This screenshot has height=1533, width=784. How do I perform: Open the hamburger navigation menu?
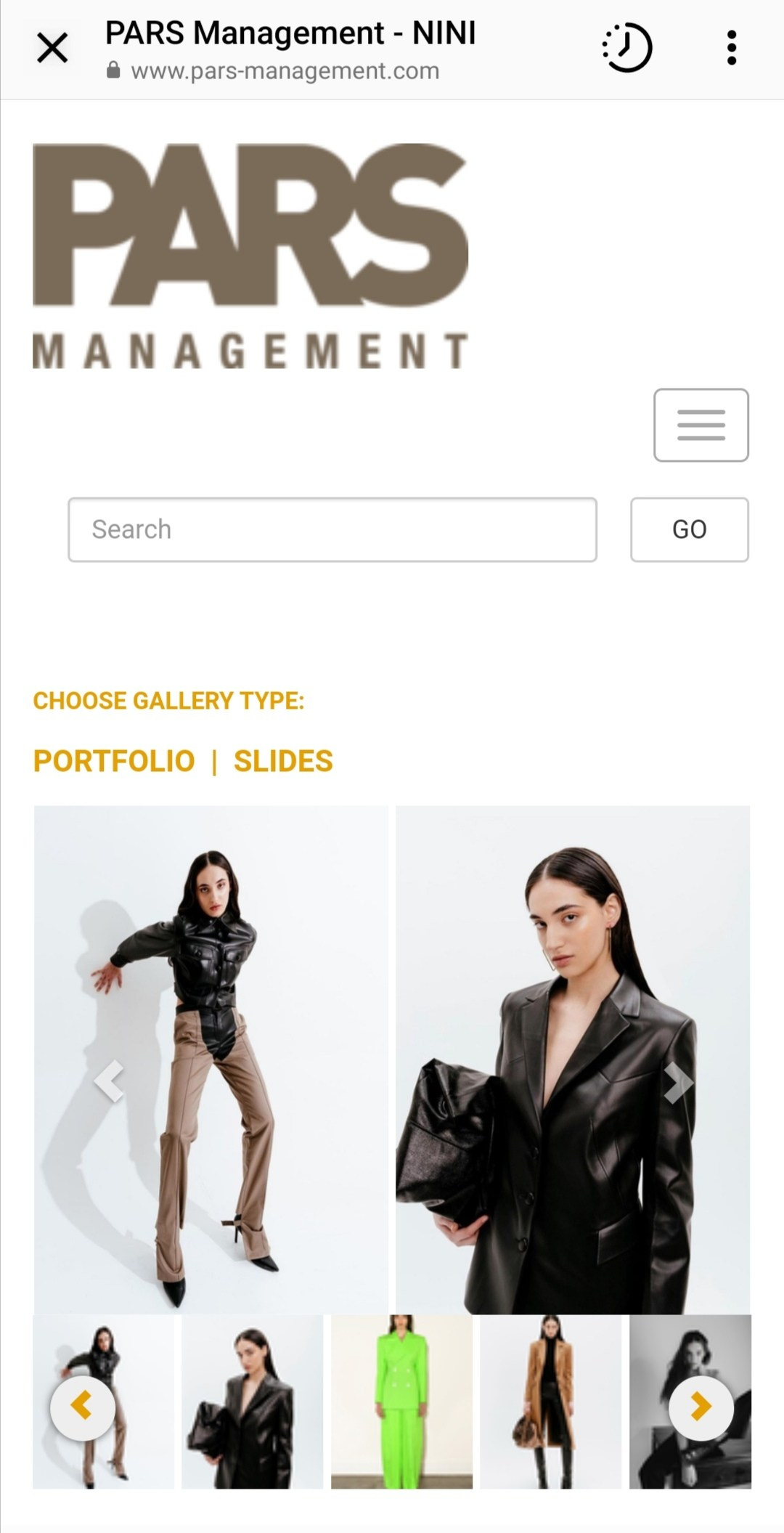click(701, 425)
